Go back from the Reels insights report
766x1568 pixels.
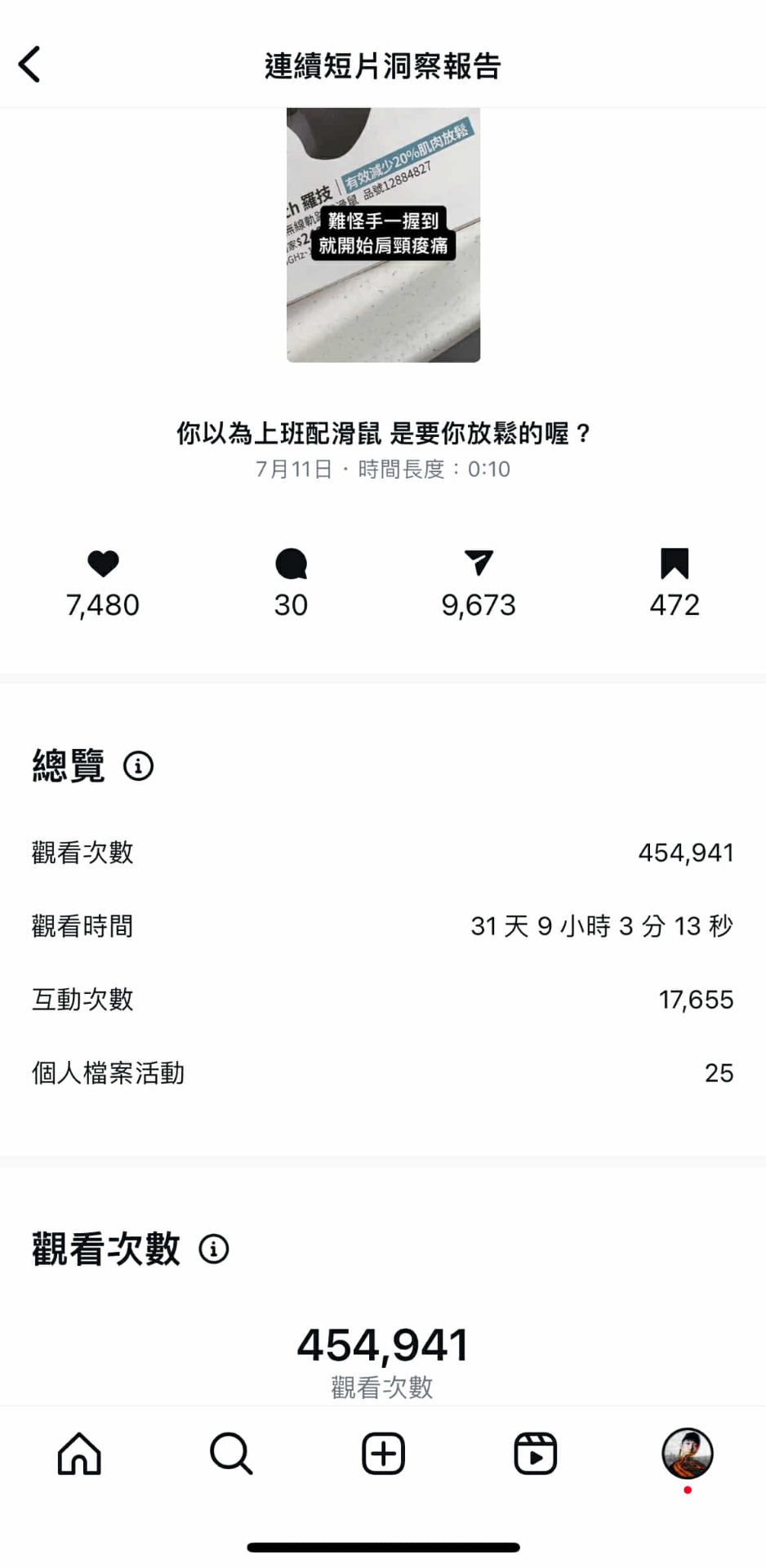29,65
